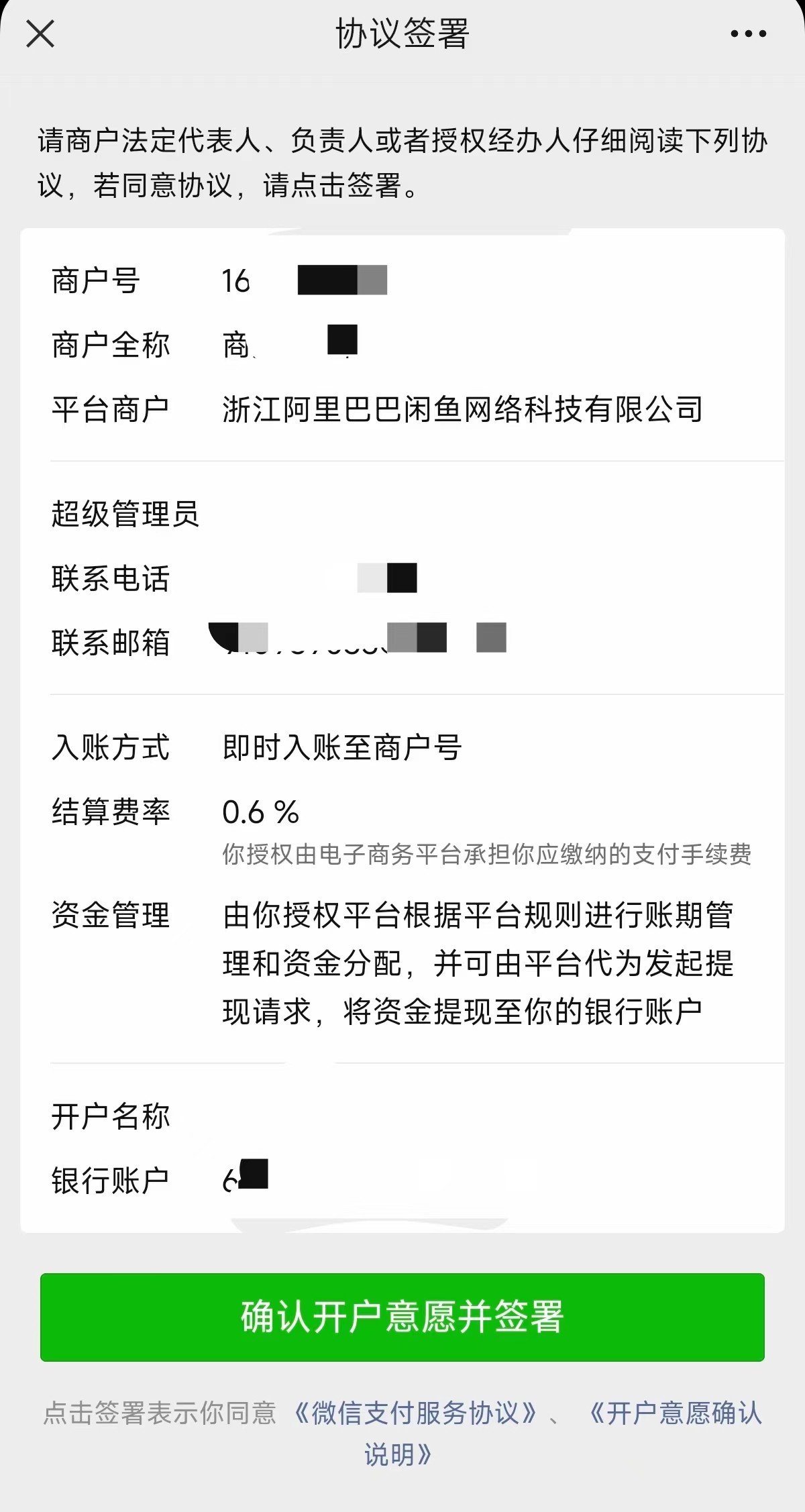Open the 《开户意愿确认说明》 link
The image size is (805, 1512).
(674, 1413)
